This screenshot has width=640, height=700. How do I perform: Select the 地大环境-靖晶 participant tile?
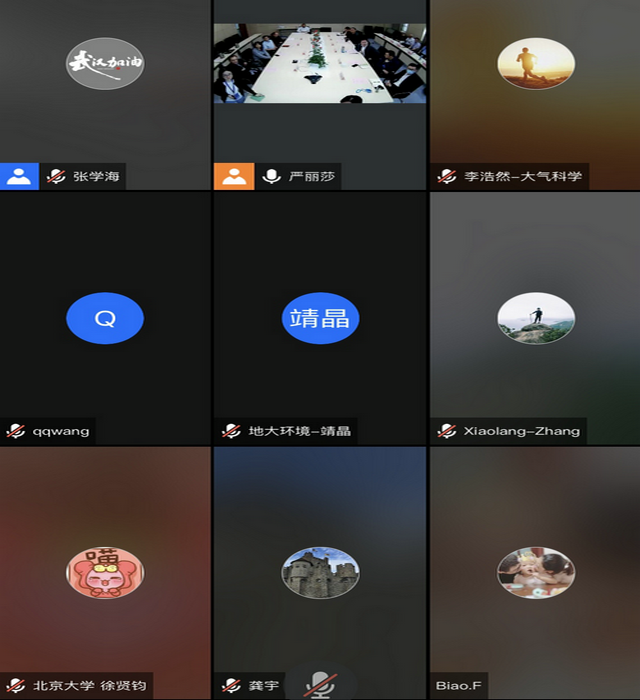pos(320,318)
